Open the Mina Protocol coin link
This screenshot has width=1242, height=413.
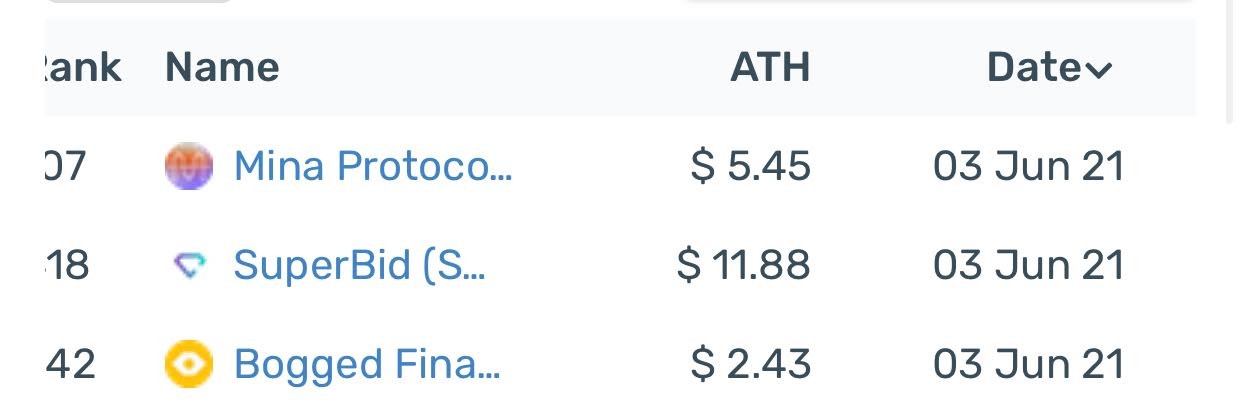373,166
